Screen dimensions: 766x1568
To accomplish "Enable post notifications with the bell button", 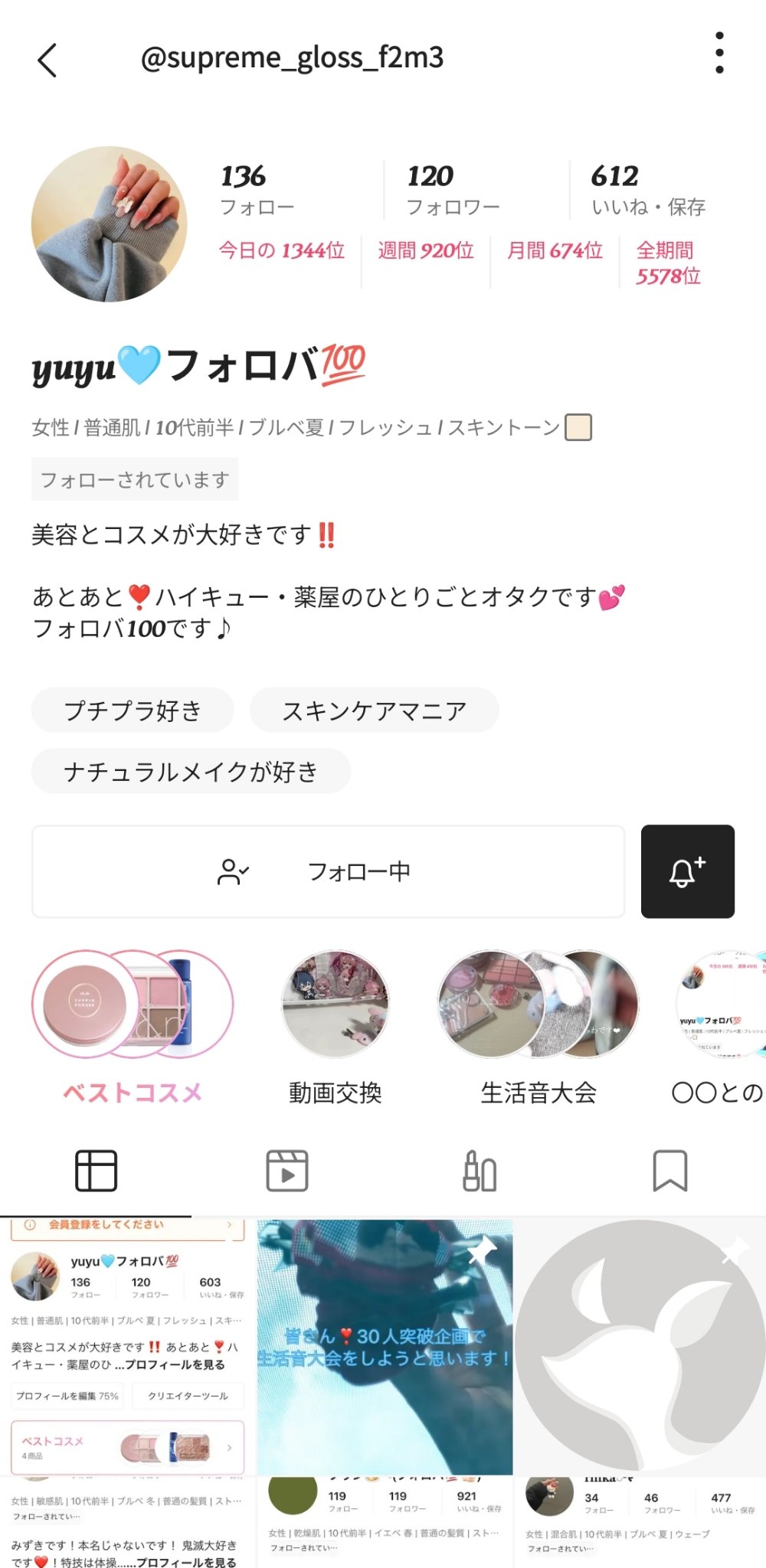I will (687, 871).
